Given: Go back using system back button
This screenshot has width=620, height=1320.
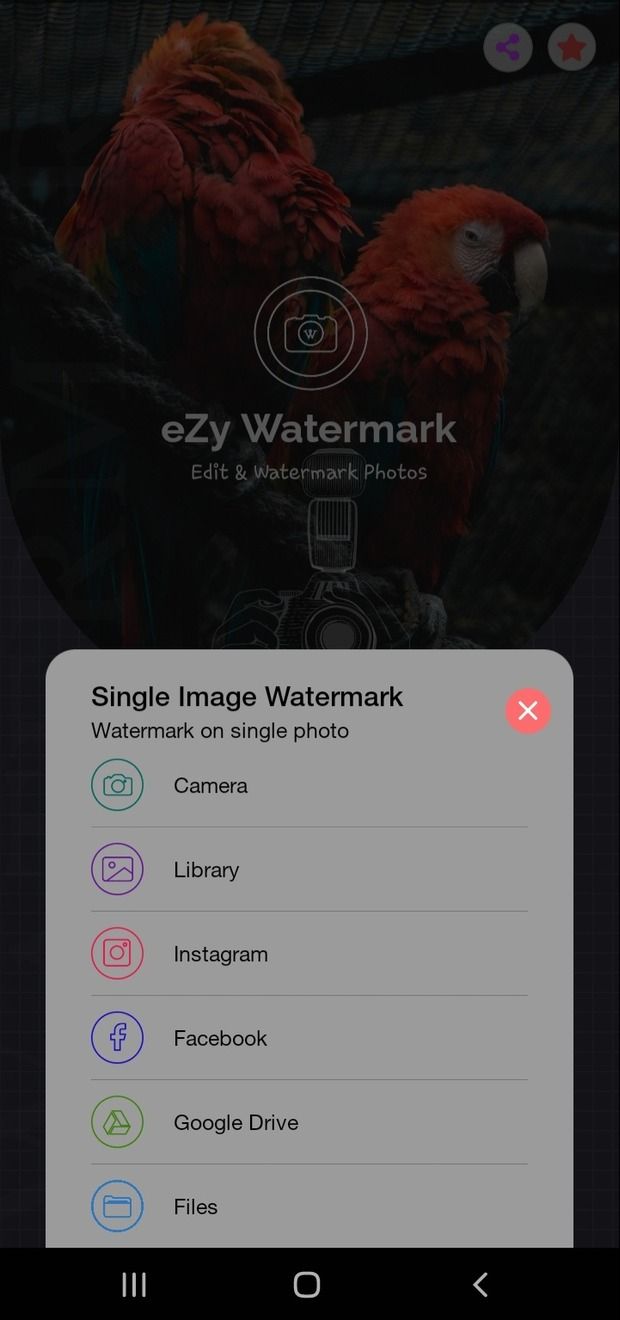Looking at the screenshot, I should 480,1284.
